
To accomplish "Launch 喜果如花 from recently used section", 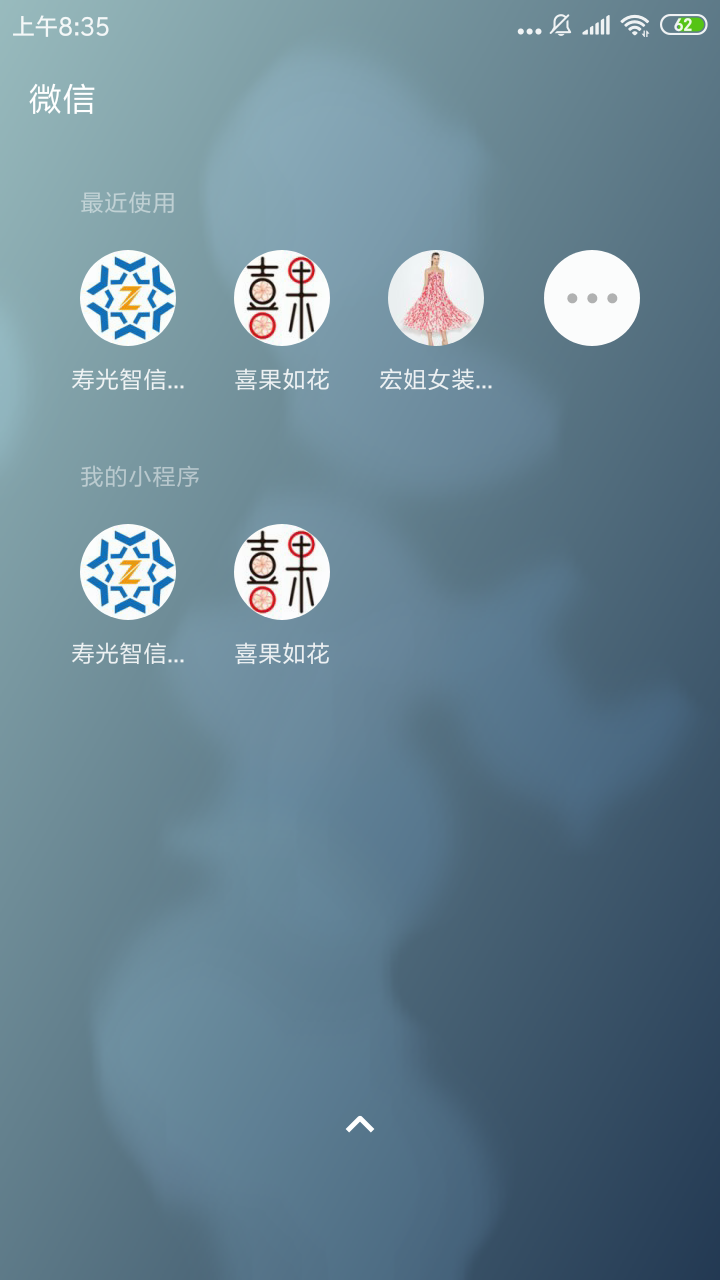I will (x=282, y=297).
